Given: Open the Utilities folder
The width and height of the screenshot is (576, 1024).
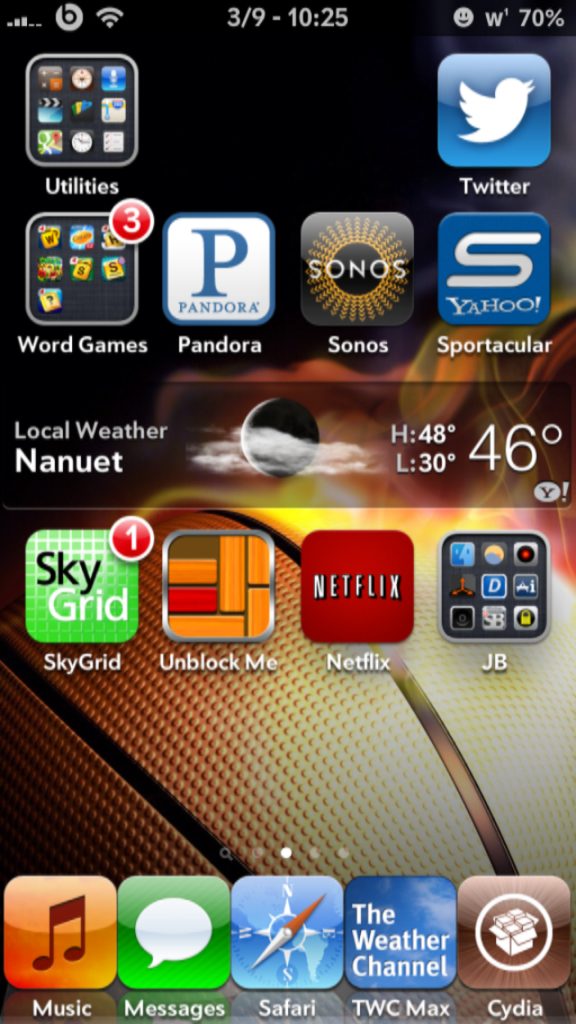Looking at the screenshot, I should pos(82,110).
